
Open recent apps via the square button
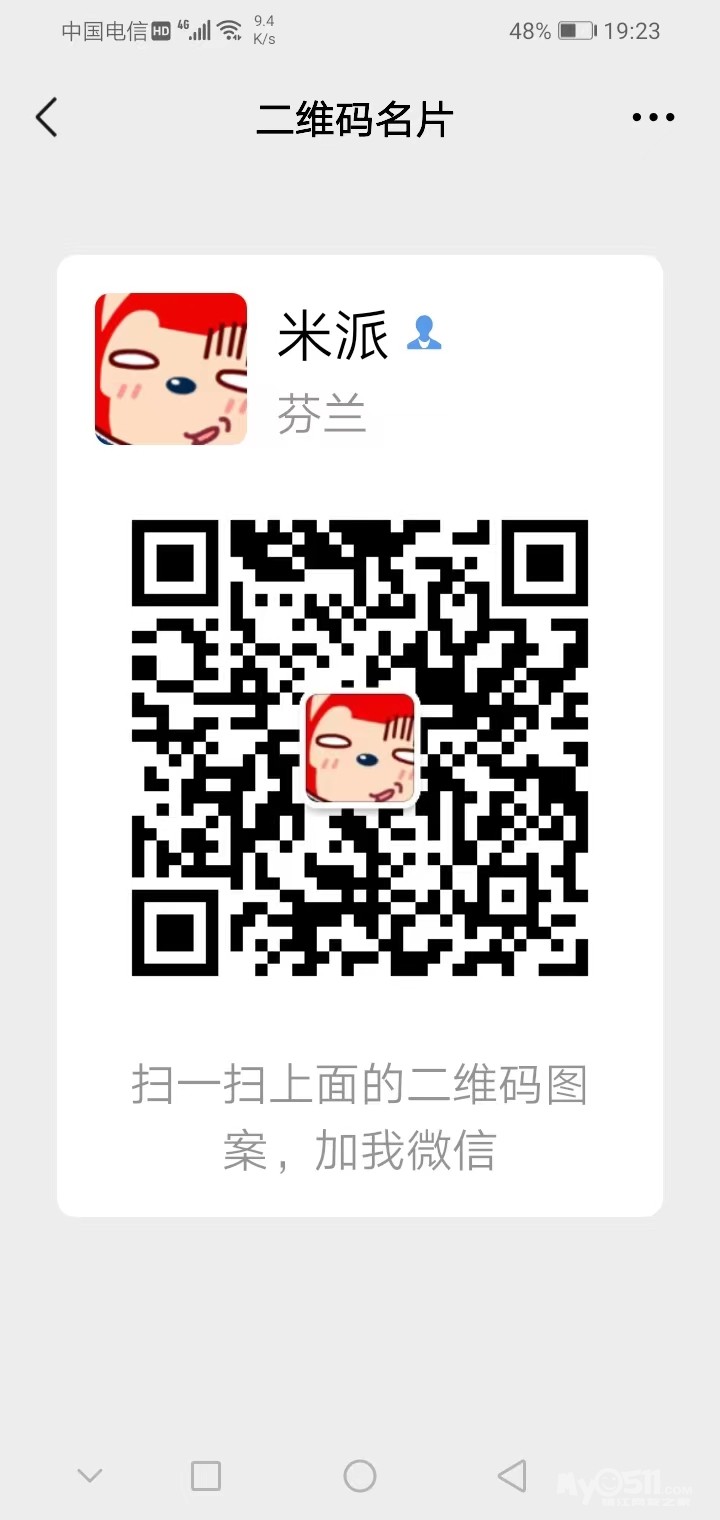[206, 1475]
